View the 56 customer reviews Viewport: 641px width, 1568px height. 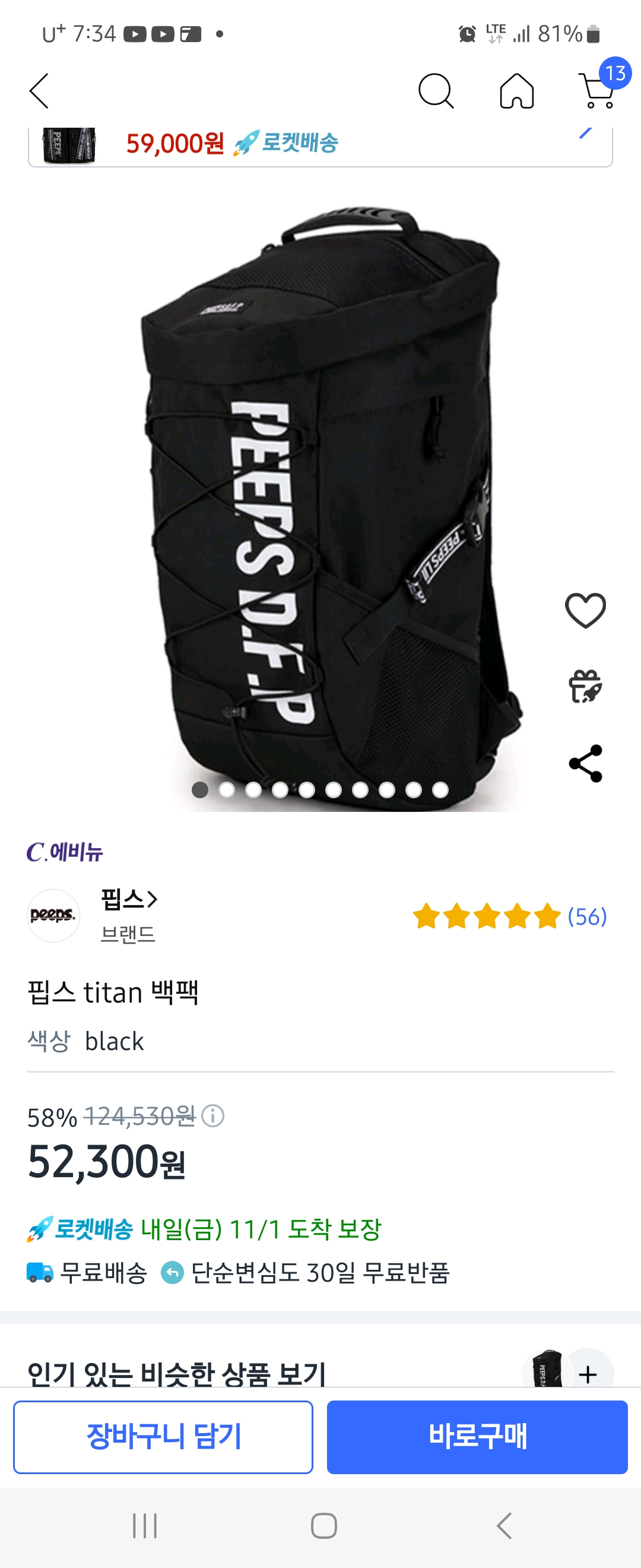586,916
